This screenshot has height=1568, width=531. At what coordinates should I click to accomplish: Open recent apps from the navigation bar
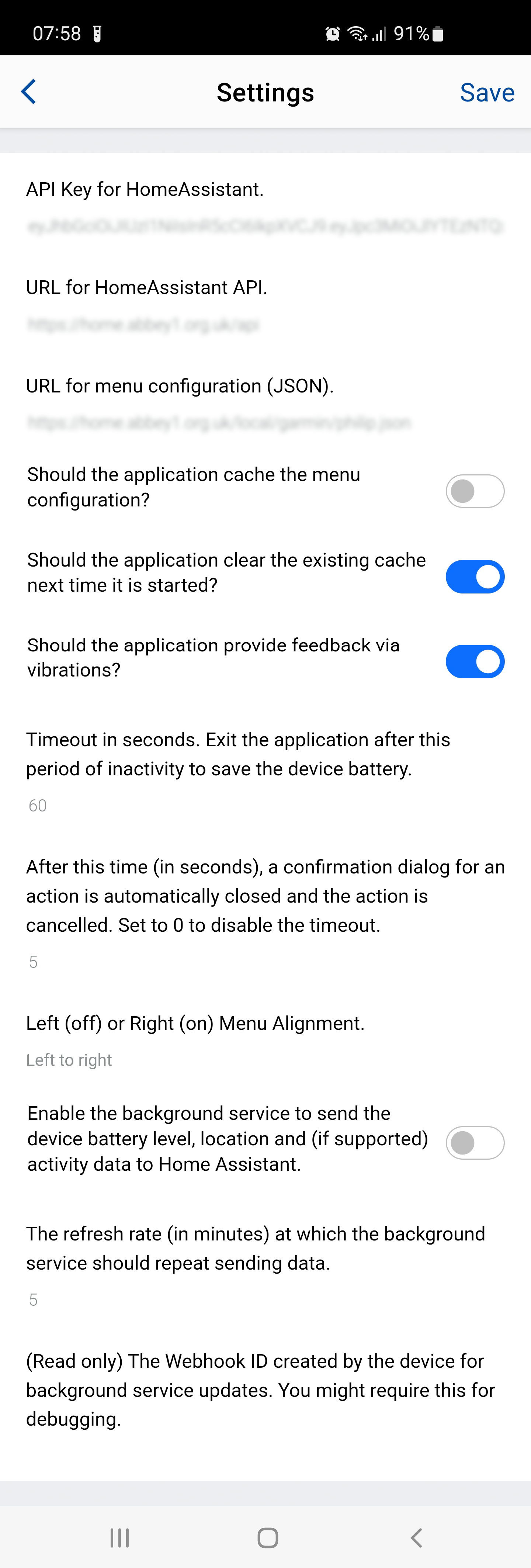click(119, 1537)
